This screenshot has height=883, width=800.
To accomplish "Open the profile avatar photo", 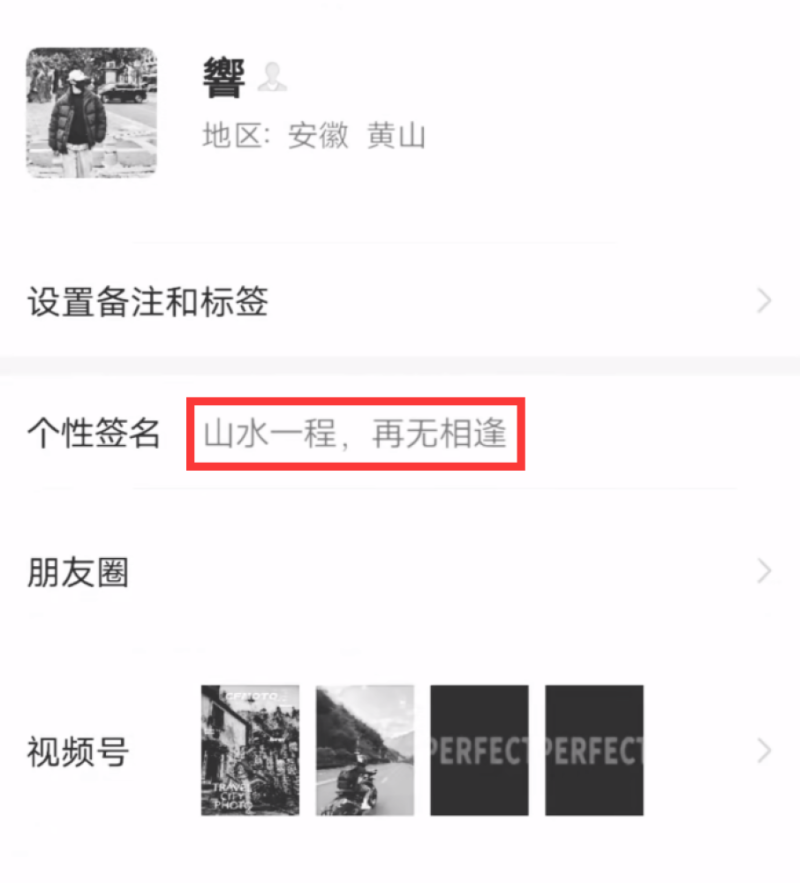I will coord(91,113).
